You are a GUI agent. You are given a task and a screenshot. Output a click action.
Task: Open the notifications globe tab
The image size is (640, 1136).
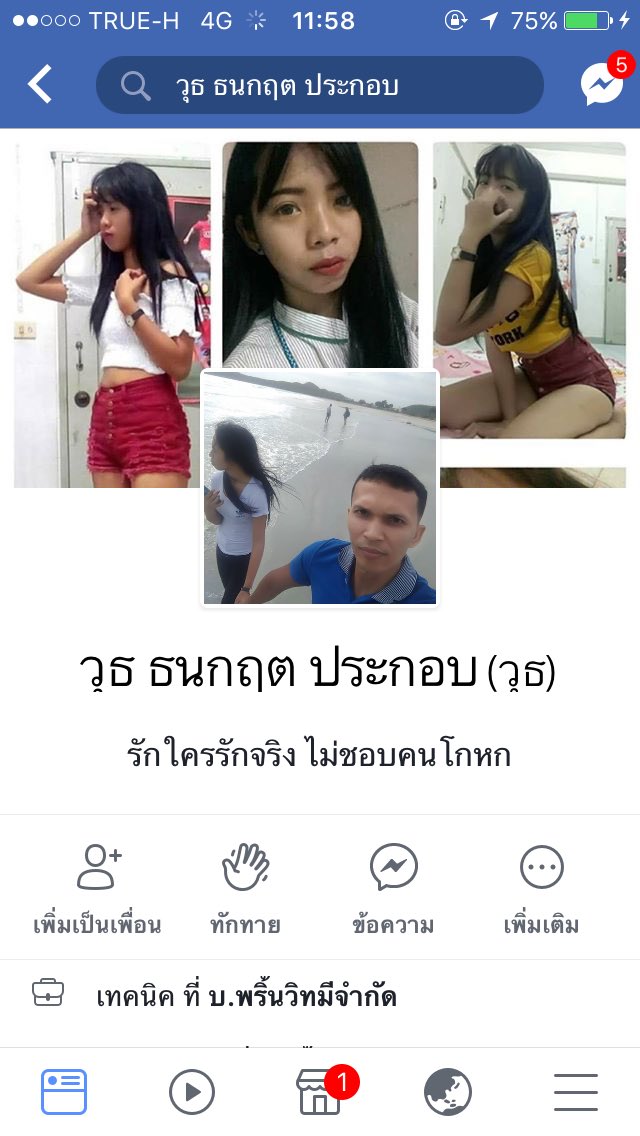click(448, 1091)
